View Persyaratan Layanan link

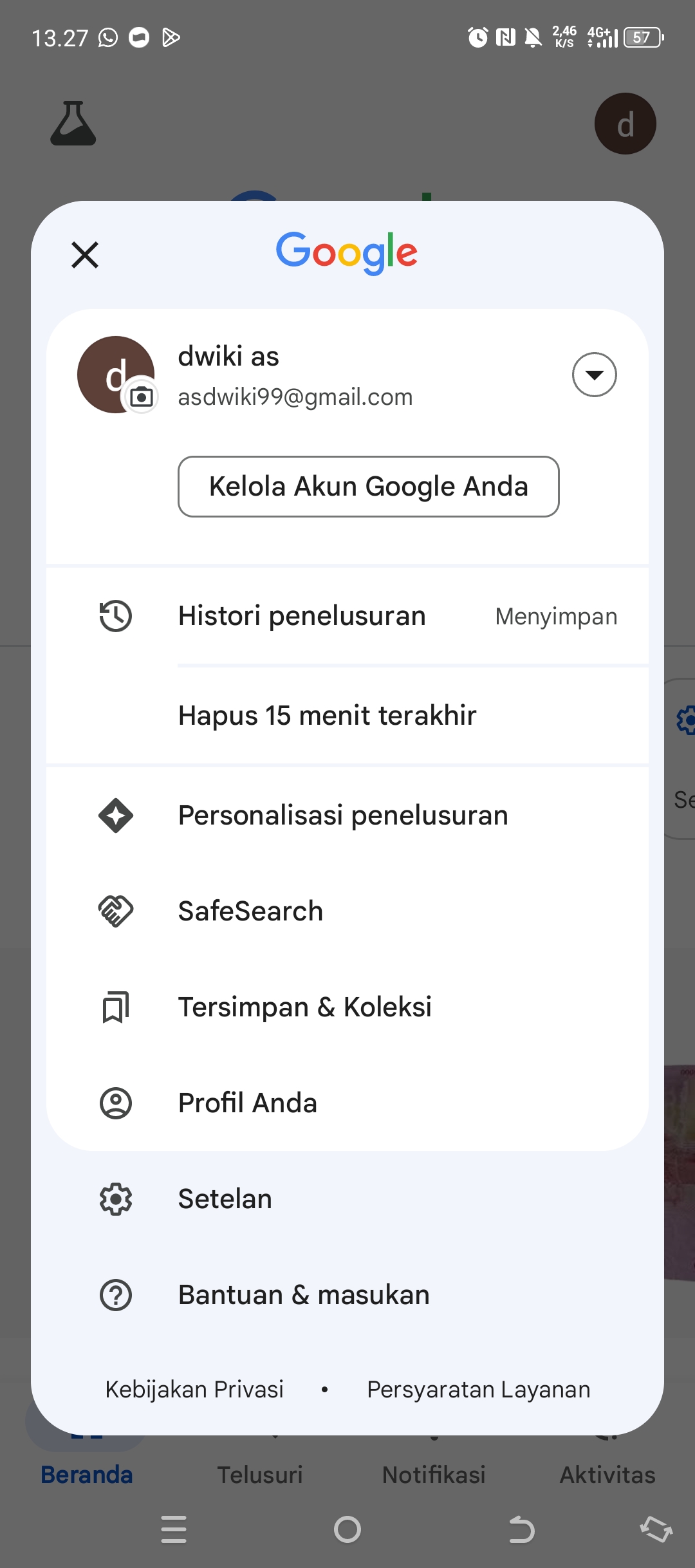pos(478,1390)
